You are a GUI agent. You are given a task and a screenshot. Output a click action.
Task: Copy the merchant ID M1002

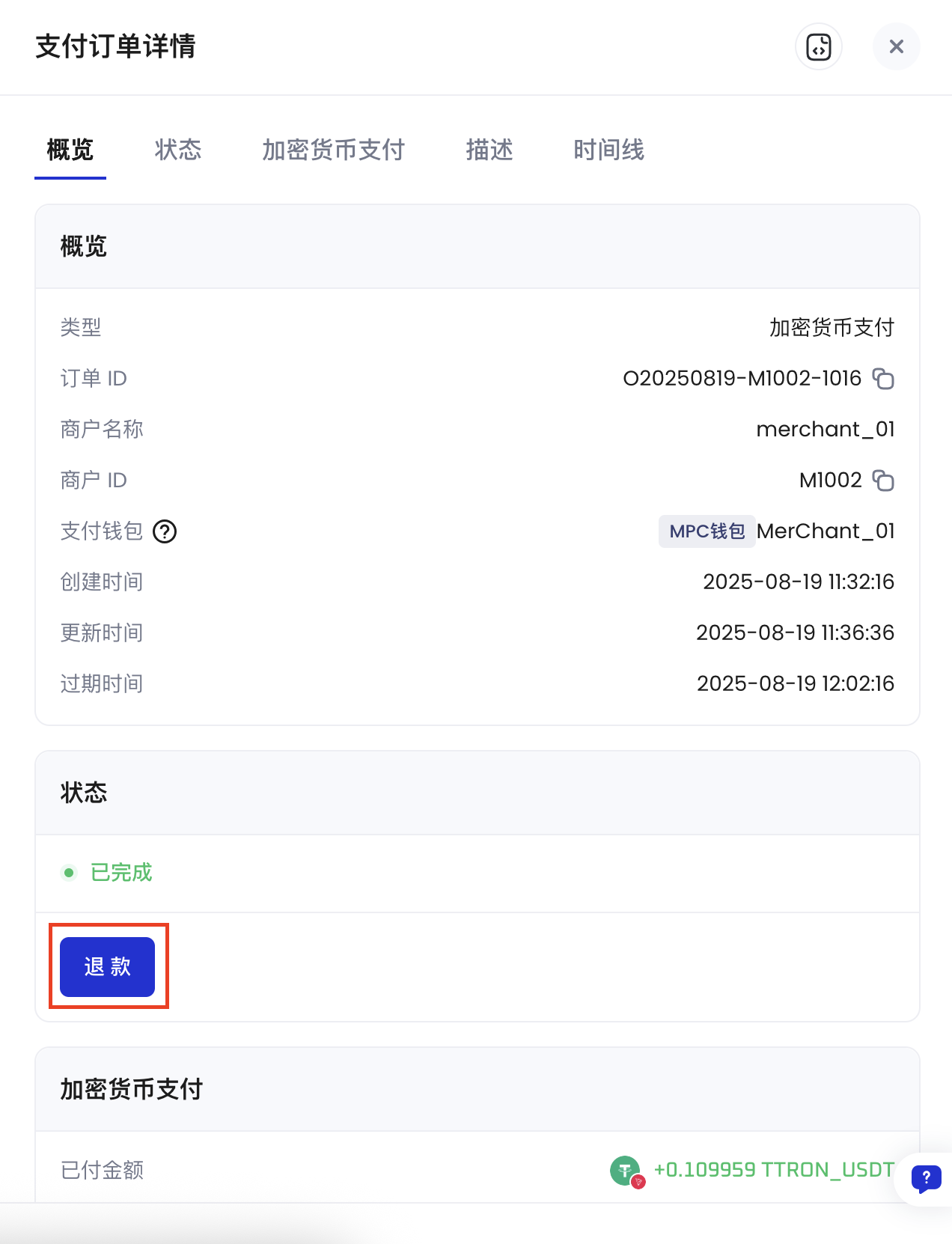click(x=885, y=481)
